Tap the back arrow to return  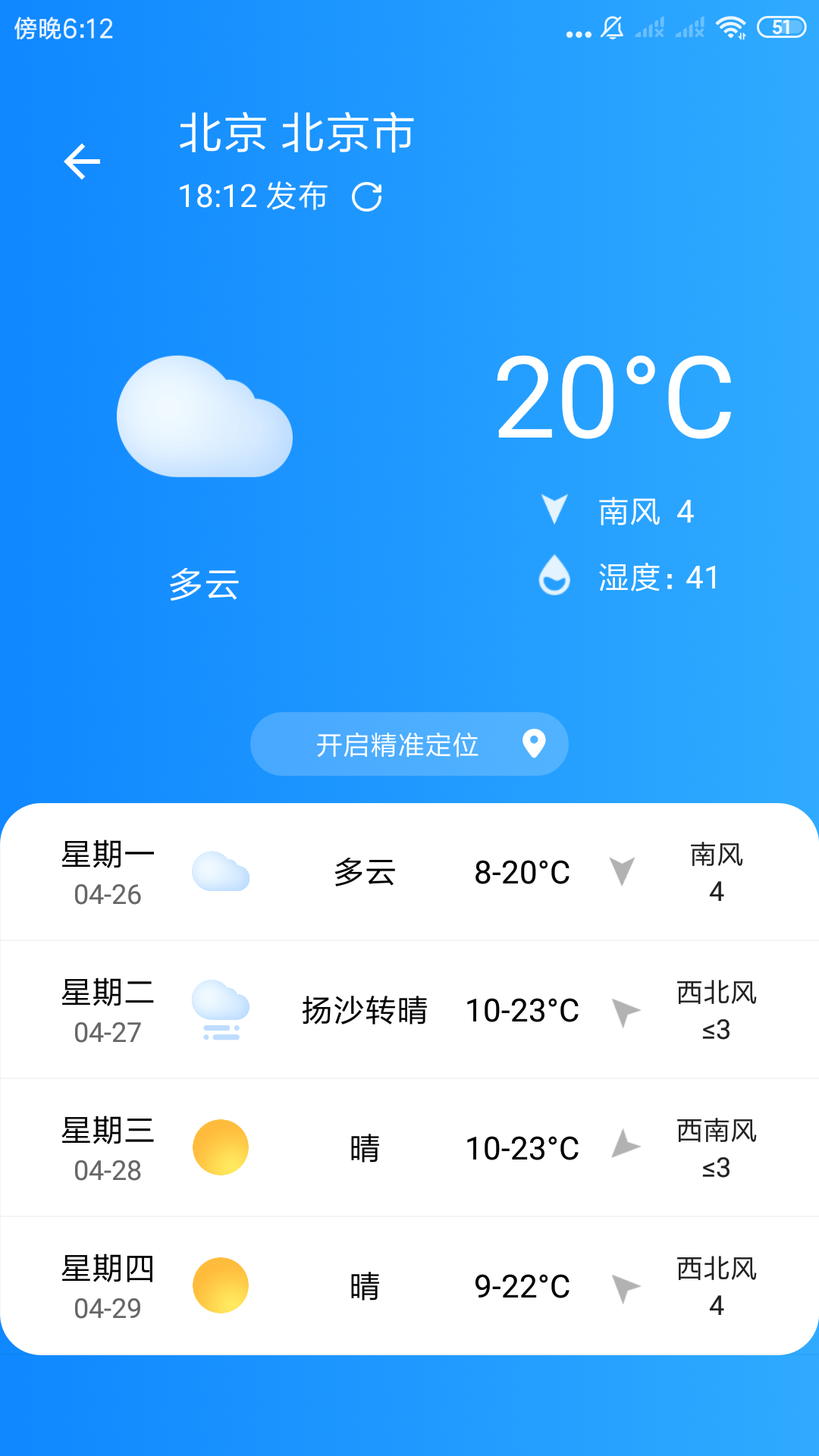point(82,162)
